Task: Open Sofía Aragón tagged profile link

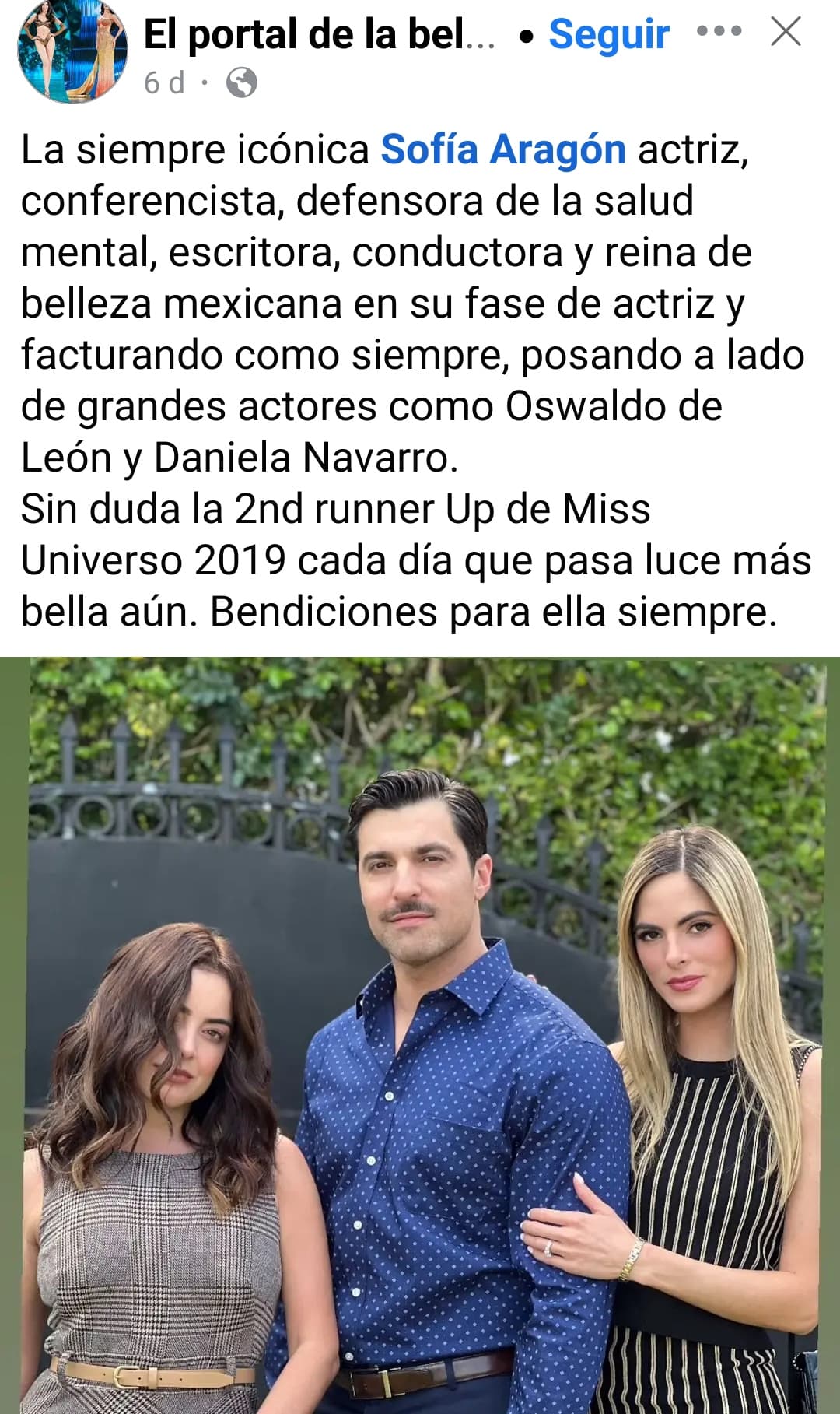Action: [x=503, y=149]
